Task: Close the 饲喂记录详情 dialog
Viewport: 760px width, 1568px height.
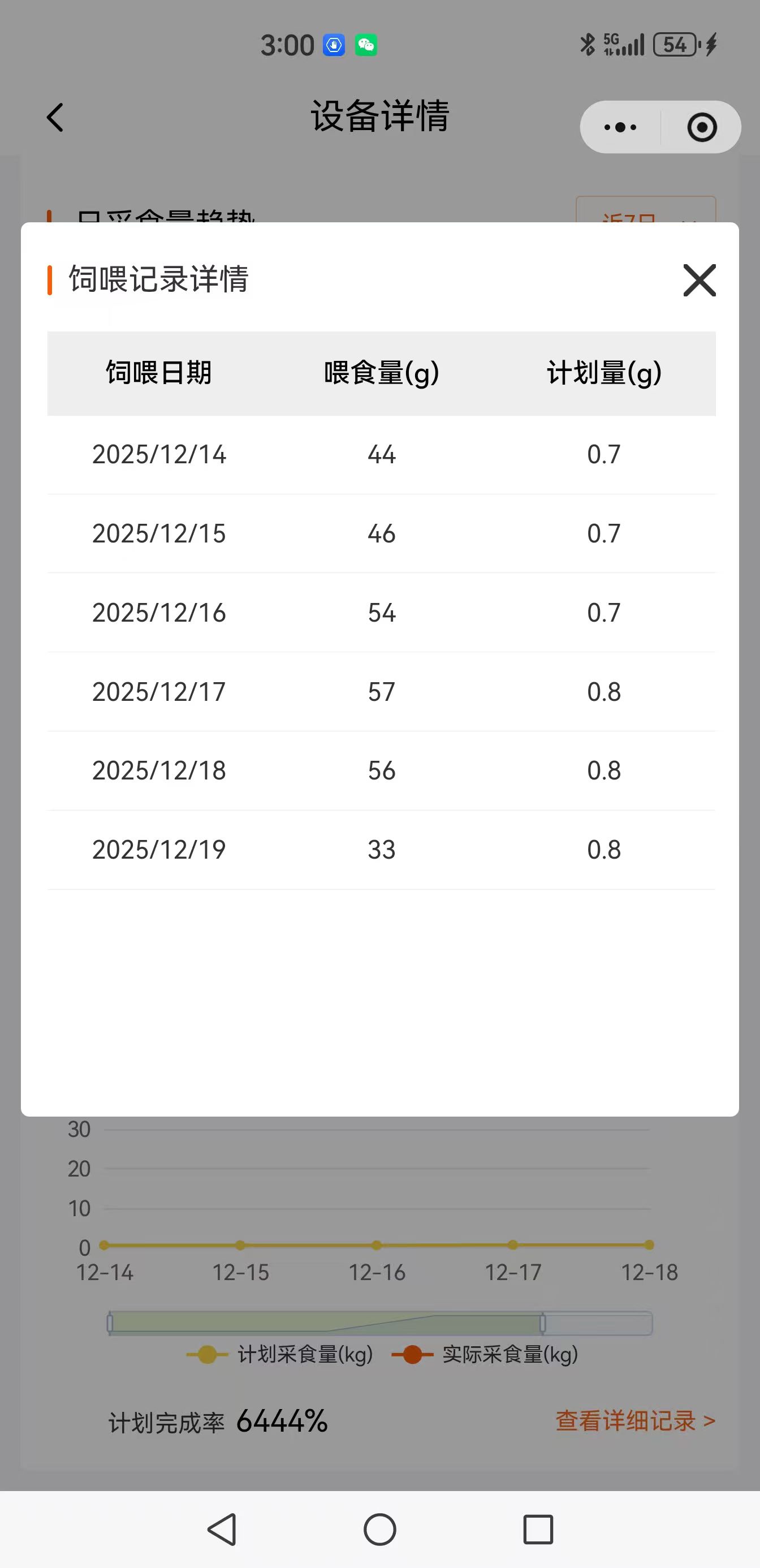Action: click(x=699, y=281)
